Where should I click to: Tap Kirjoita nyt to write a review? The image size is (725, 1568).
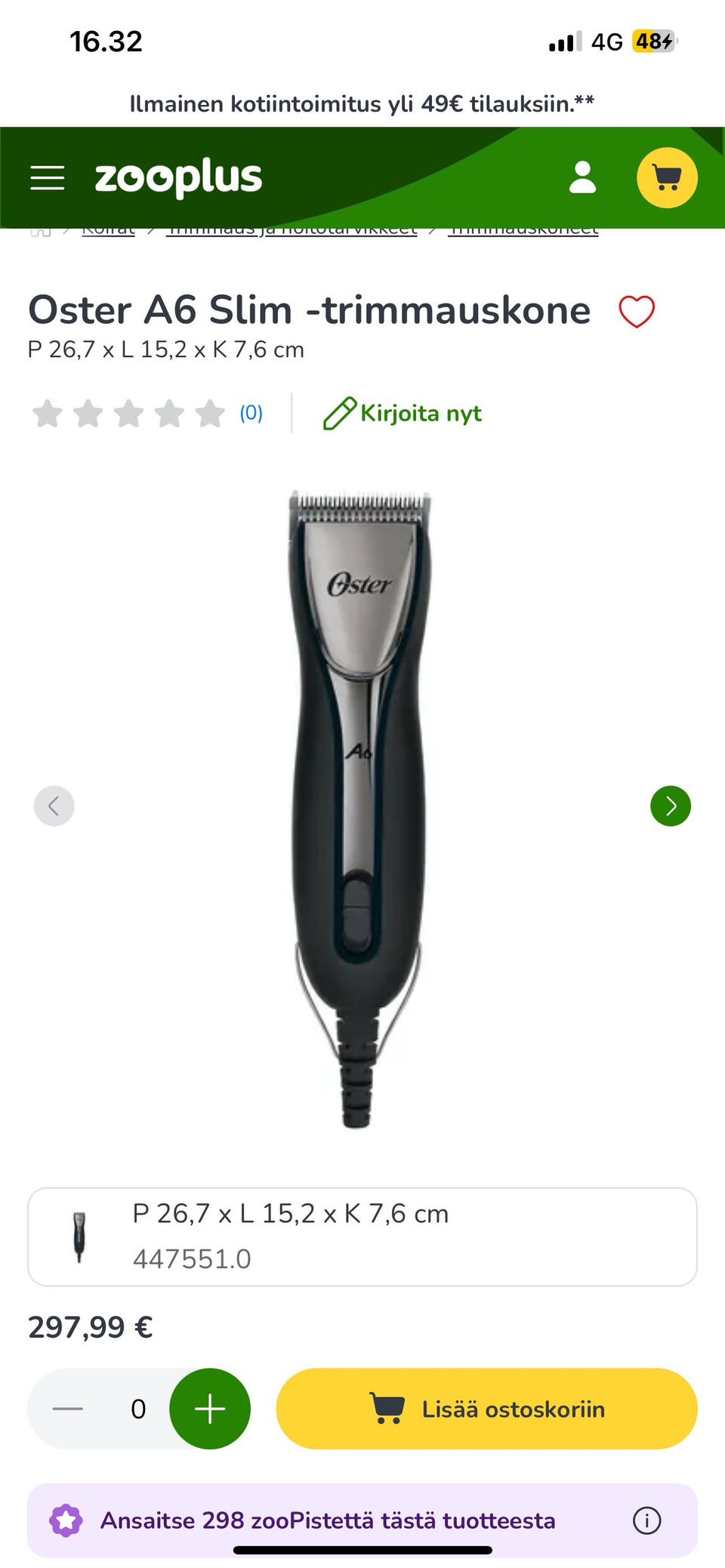403,413
